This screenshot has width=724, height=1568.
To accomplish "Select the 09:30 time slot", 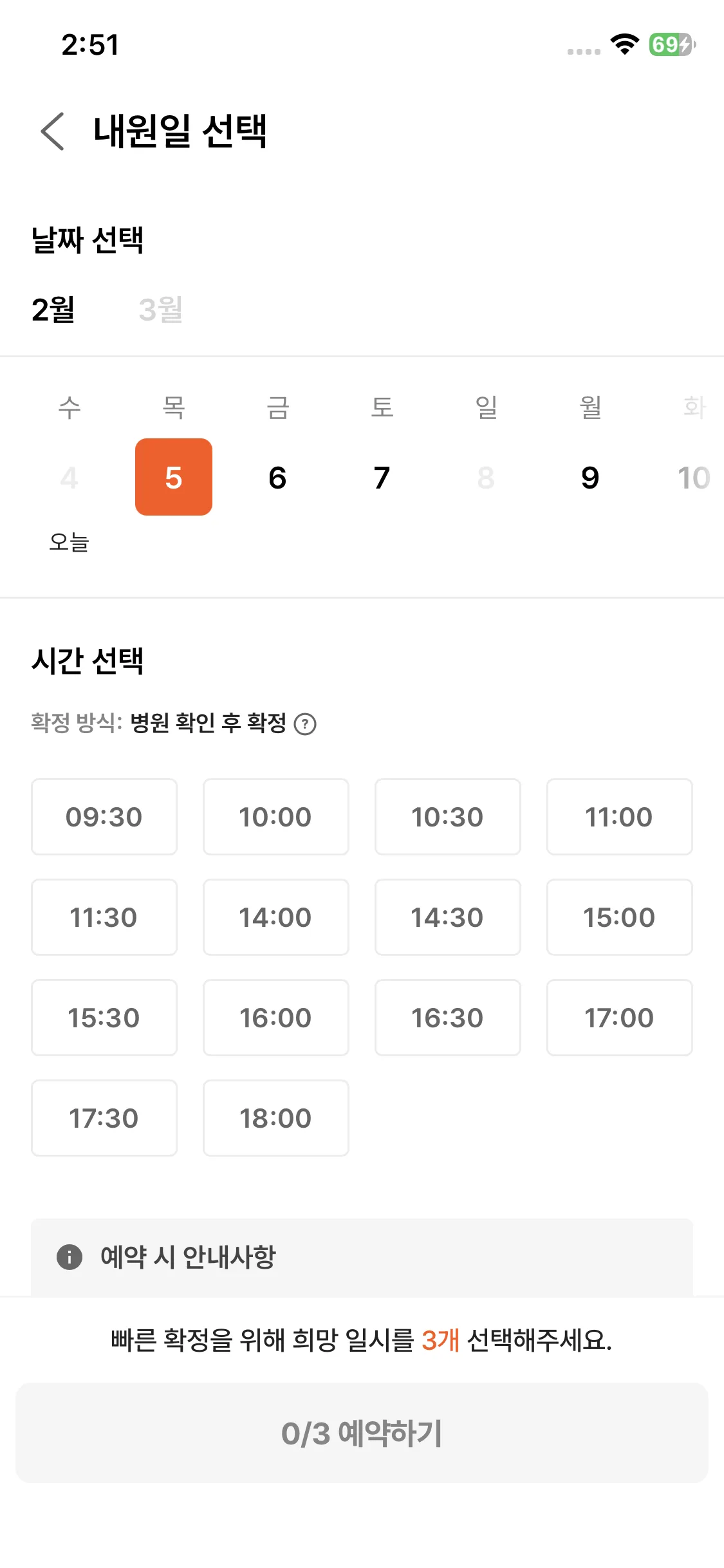I will (104, 817).
